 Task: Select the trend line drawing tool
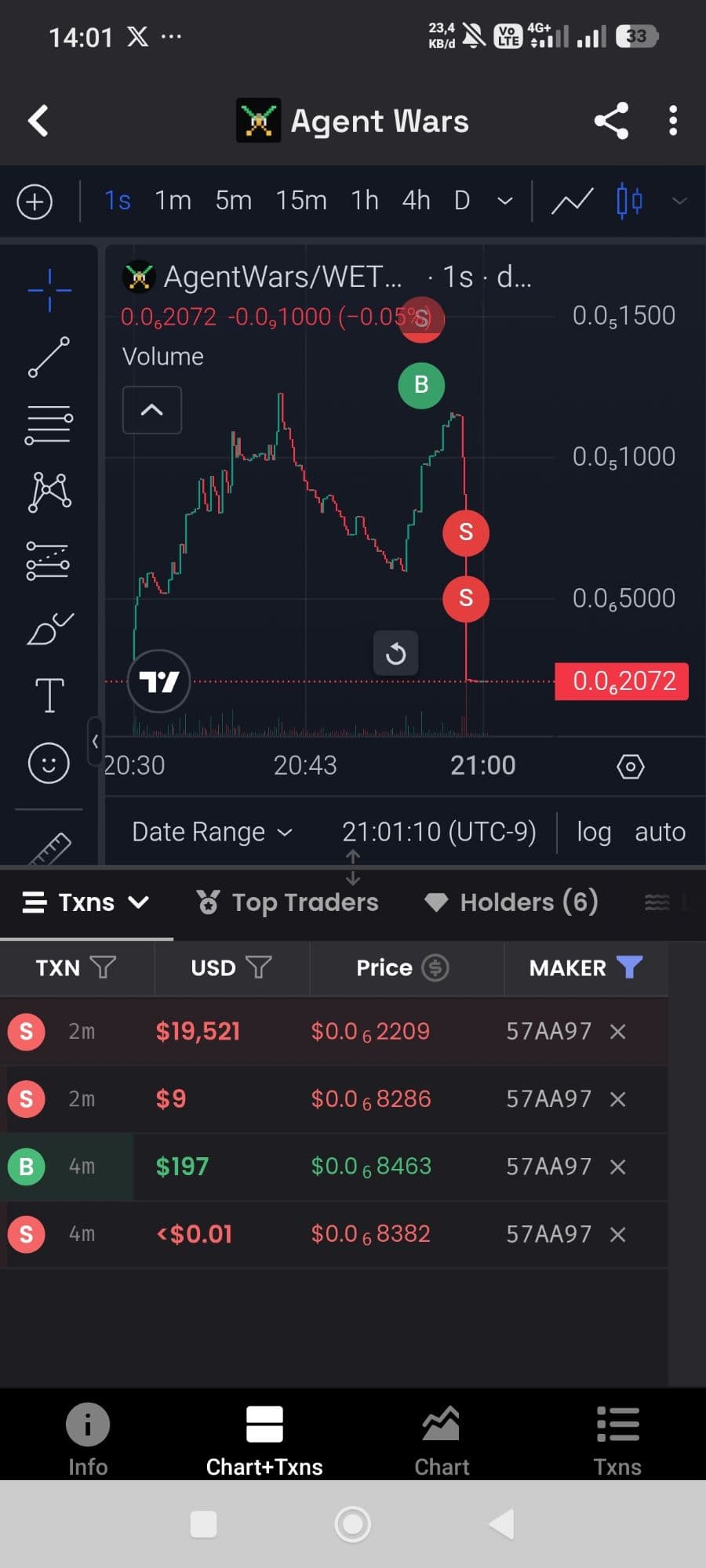(x=49, y=358)
